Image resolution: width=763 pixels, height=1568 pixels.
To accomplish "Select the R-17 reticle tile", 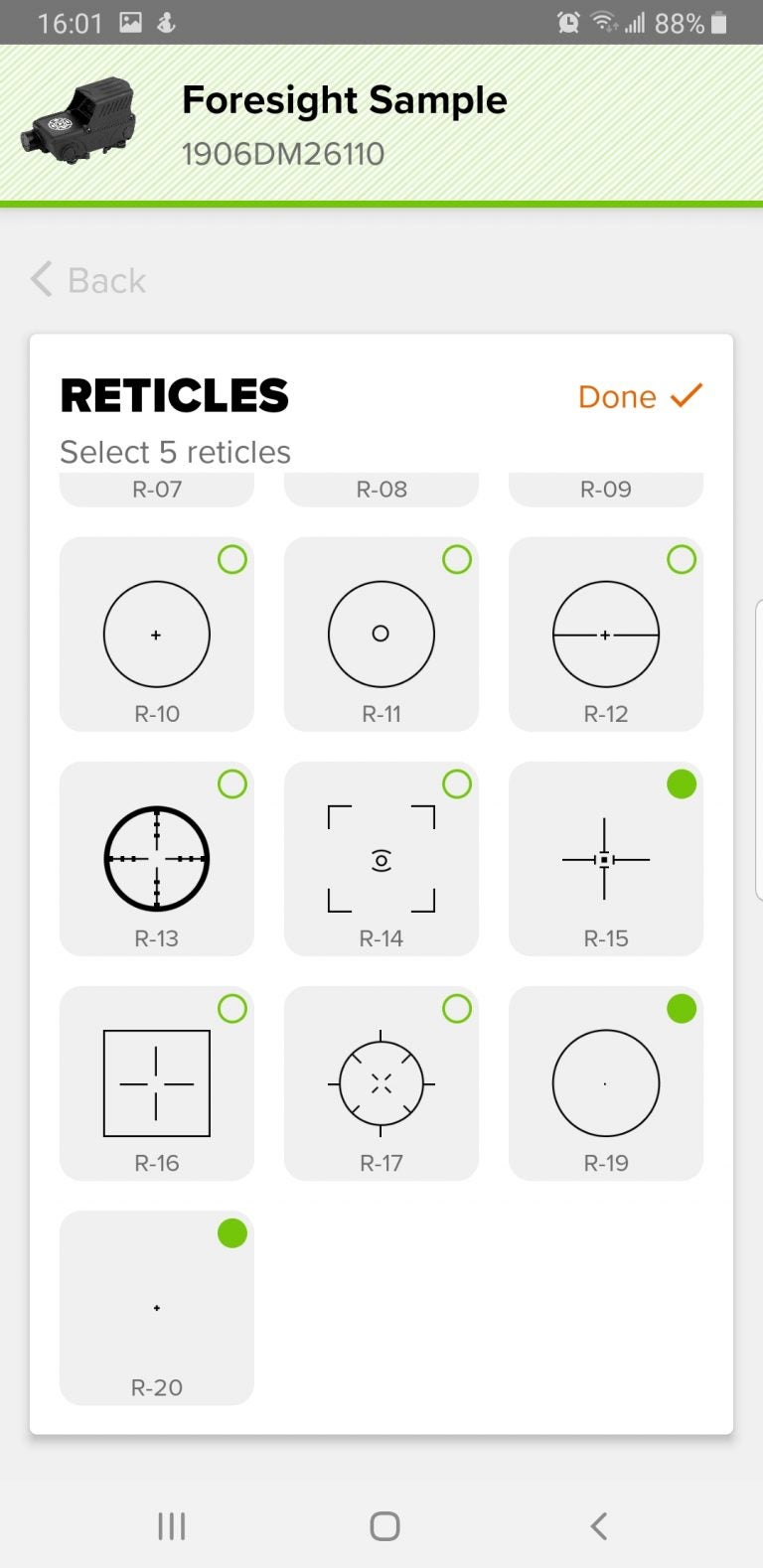I will [381, 1083].
